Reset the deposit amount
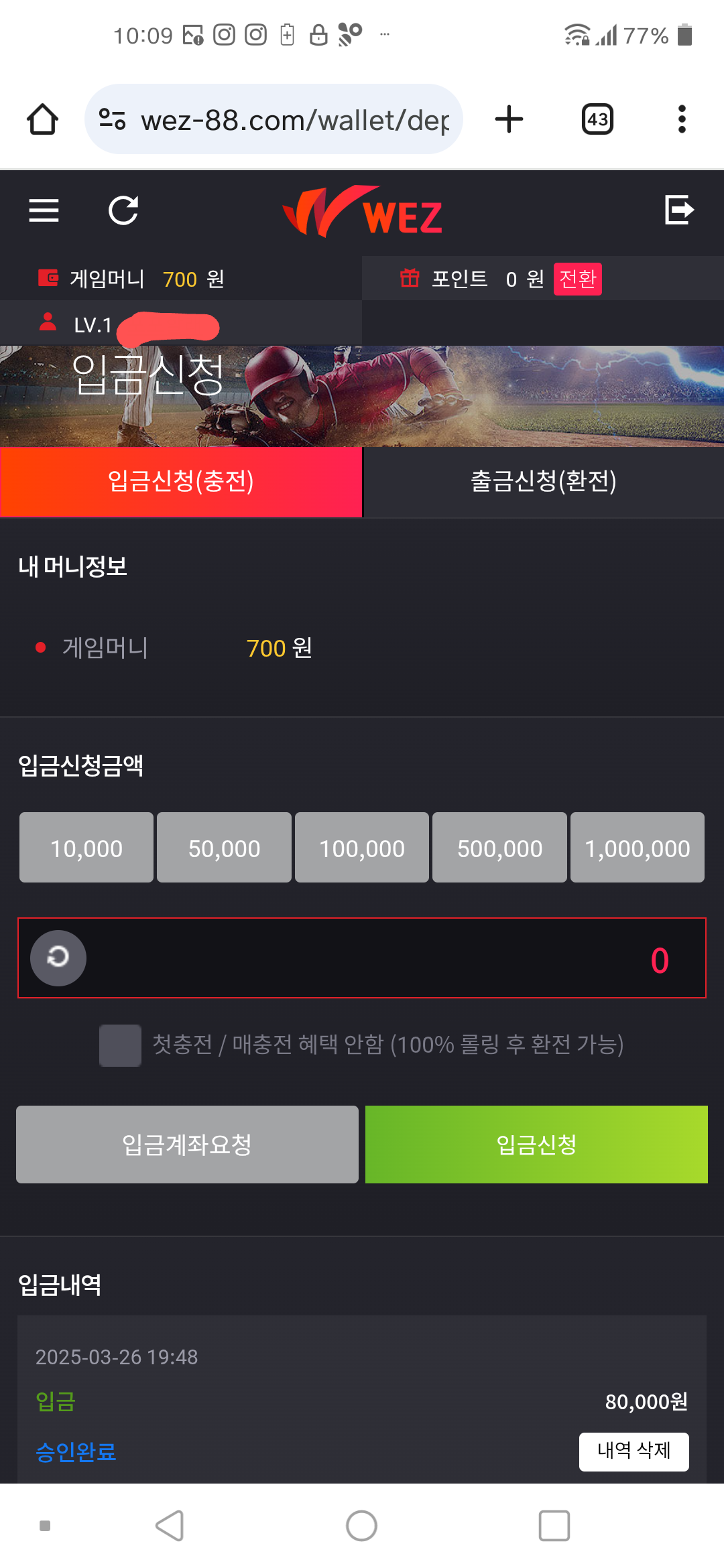724x1568 pixels. coord(58,958)
